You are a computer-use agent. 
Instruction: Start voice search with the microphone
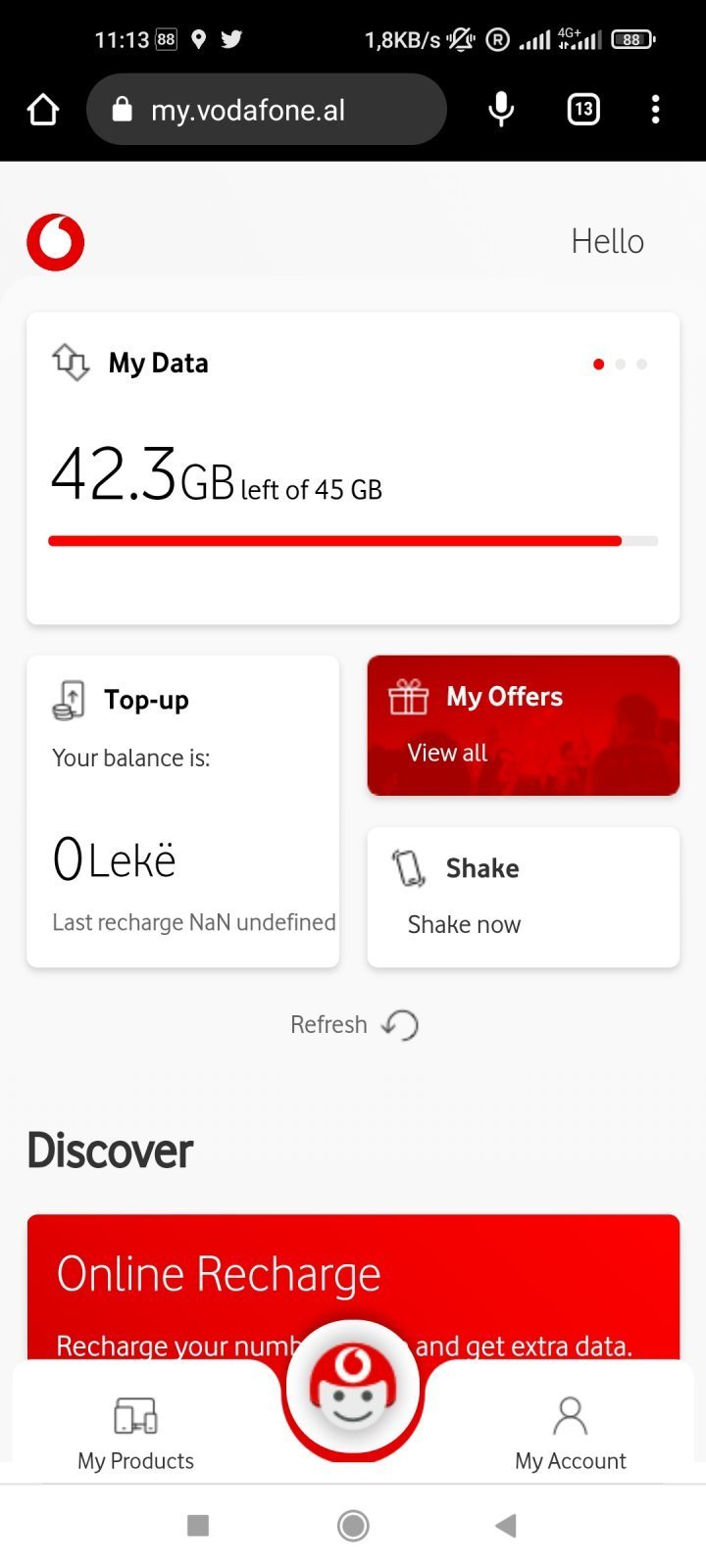501,110
